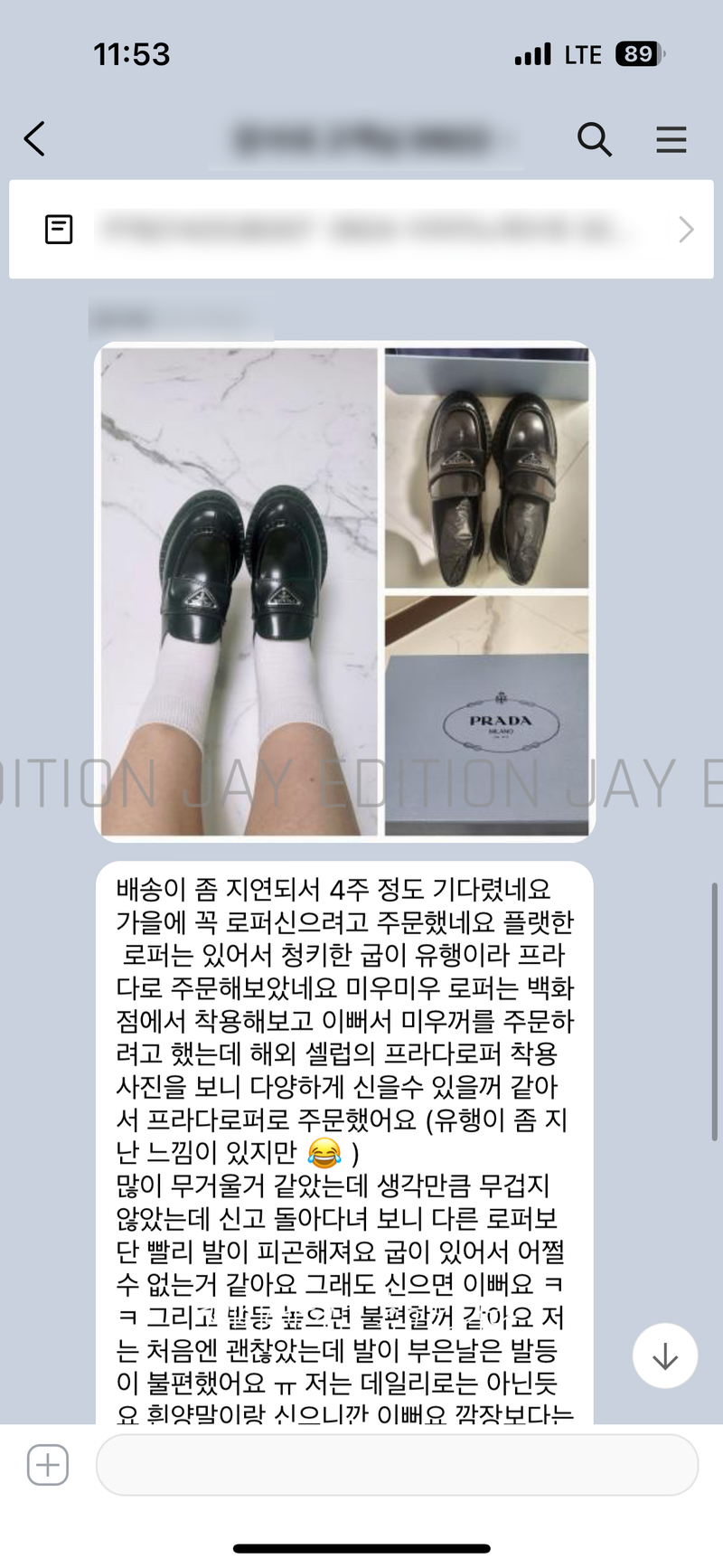Image resolution: width=723 pixels, height=1568 pixels.
Task: Go back using the arrow
Action: pyautogui.click(x=34, y=139)
